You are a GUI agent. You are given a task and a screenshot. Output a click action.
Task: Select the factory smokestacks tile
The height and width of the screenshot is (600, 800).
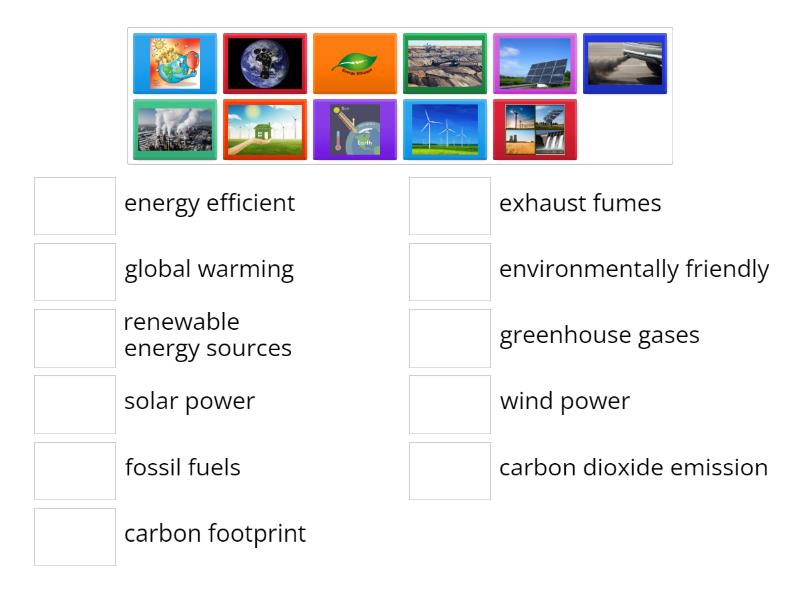point(175,130)
